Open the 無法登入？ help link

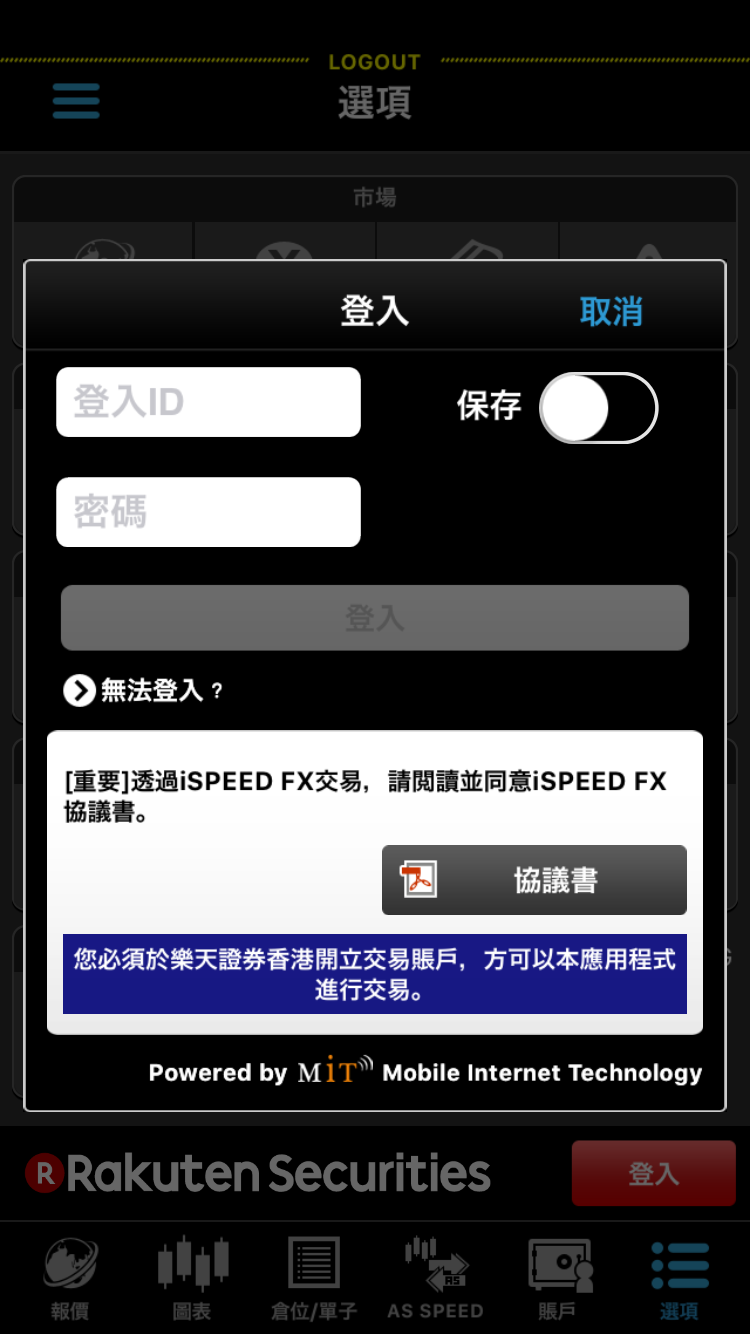(143, 690)
